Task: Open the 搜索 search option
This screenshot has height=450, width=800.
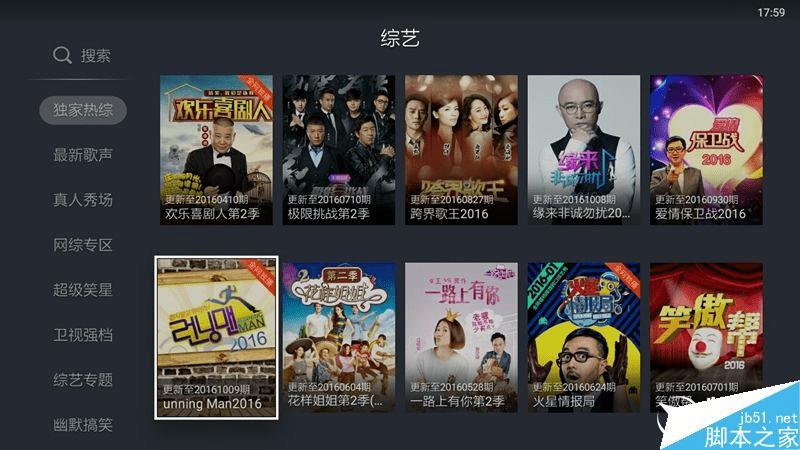Action: [x=82, y=56]
